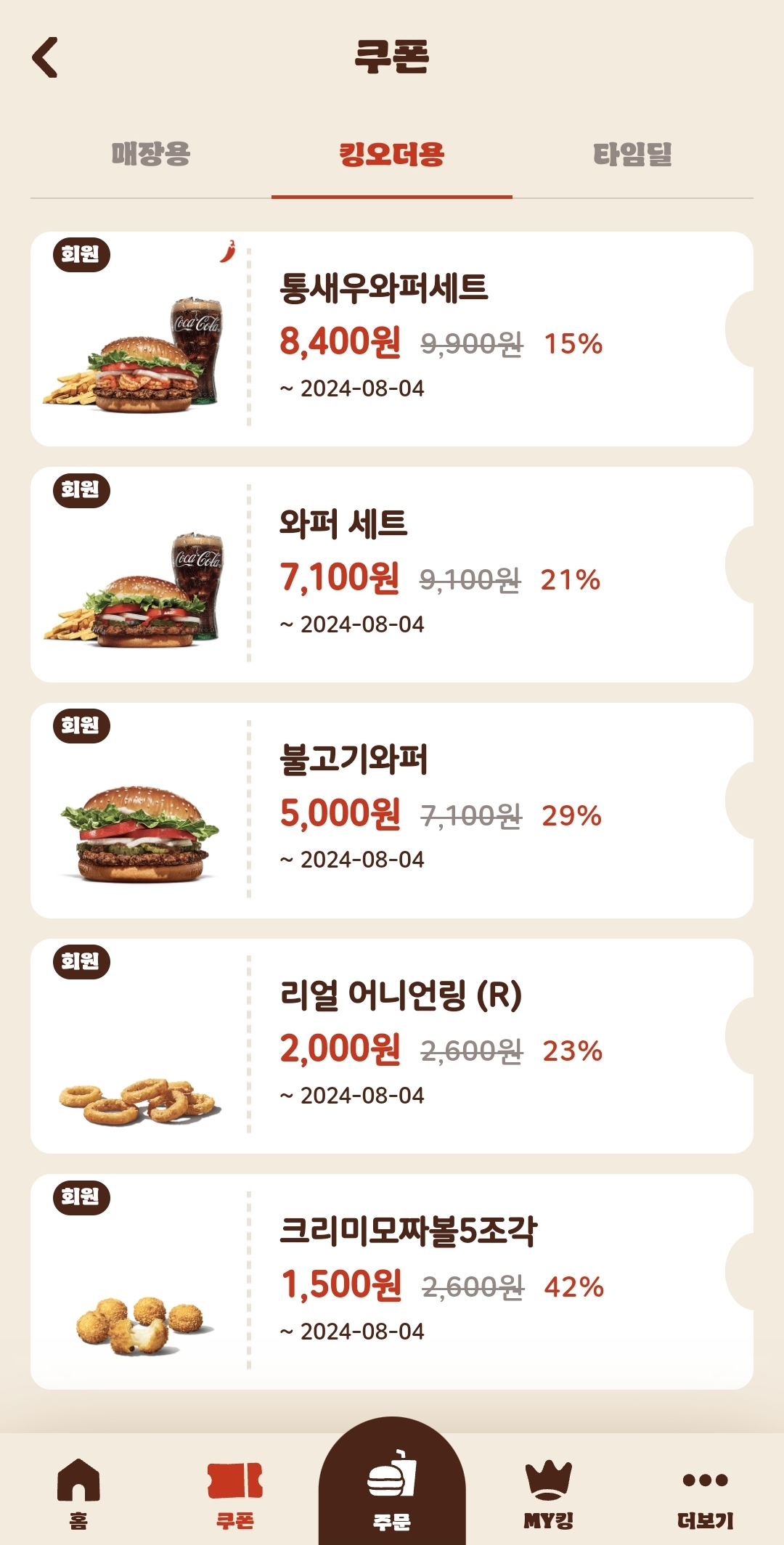Open the MY킹 tab
The image size is (784, 1545).
549,1493
